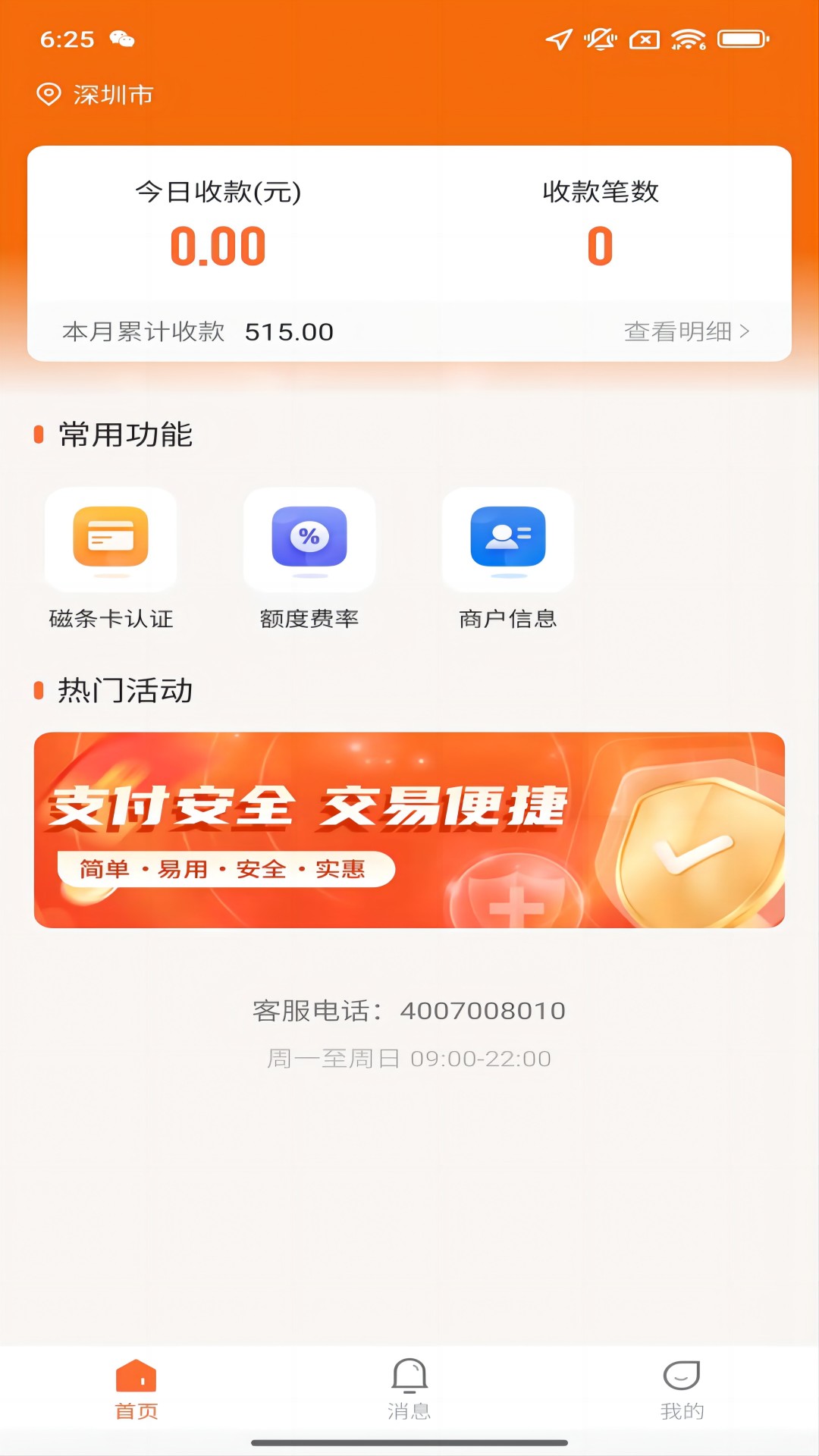819x1456 pixels.
Task: Tap the location pin icon beside 深圳市
Action: pos(47,94)
